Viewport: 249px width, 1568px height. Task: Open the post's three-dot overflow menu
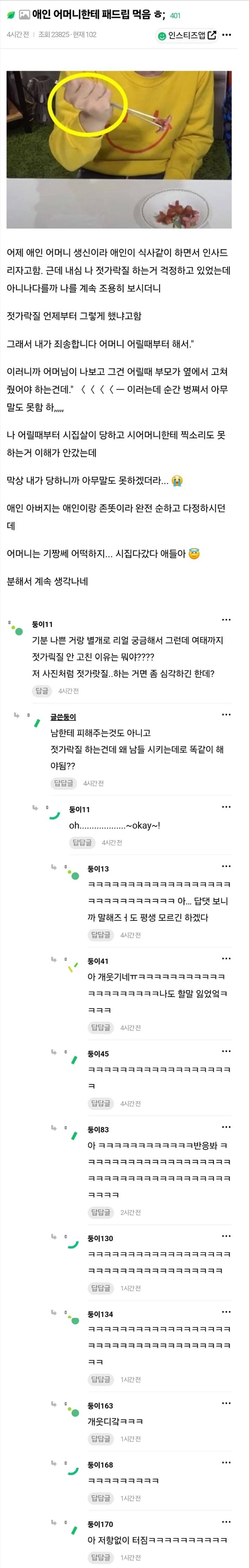(x=226, y=35)
